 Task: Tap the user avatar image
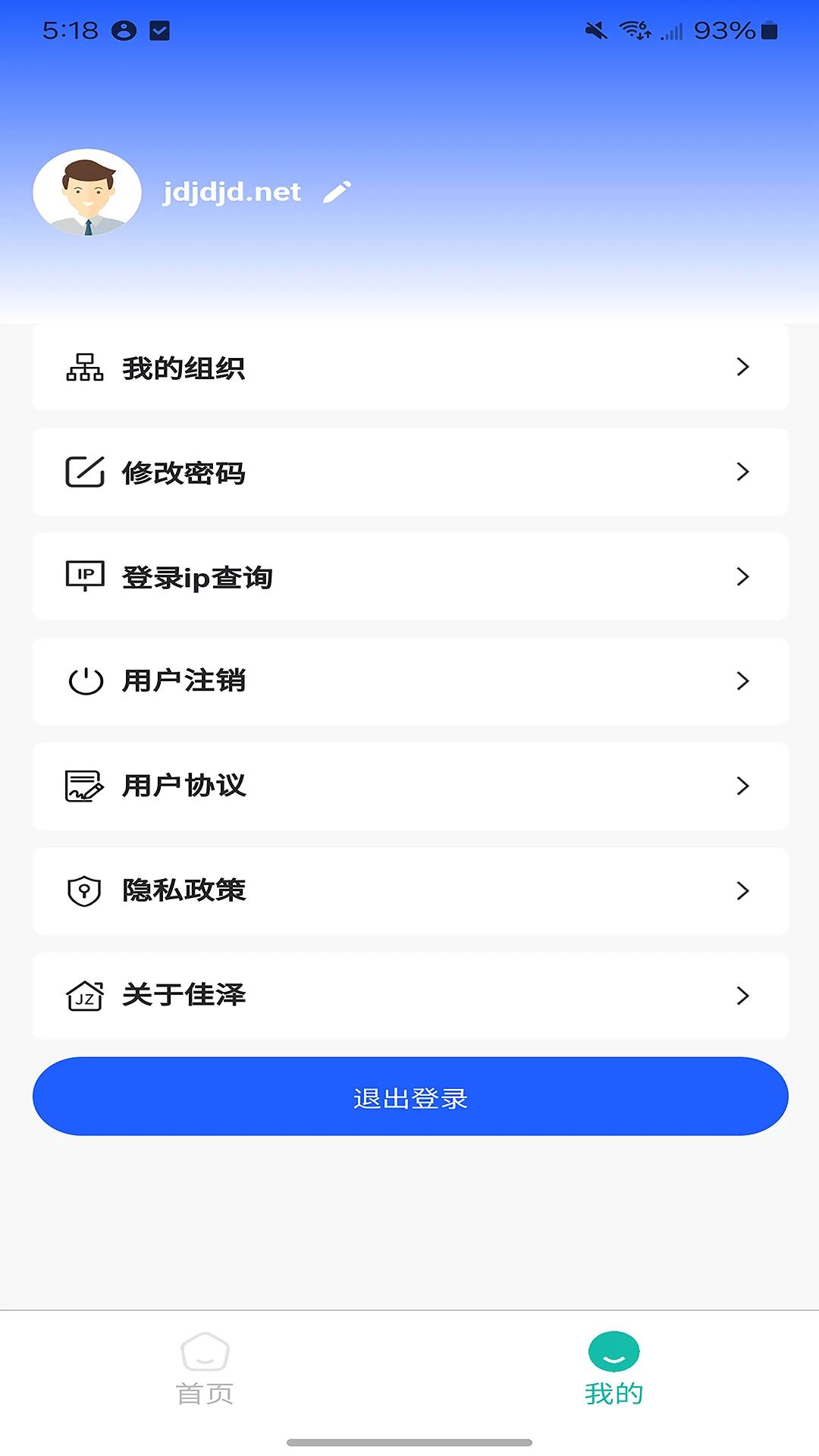87,192
